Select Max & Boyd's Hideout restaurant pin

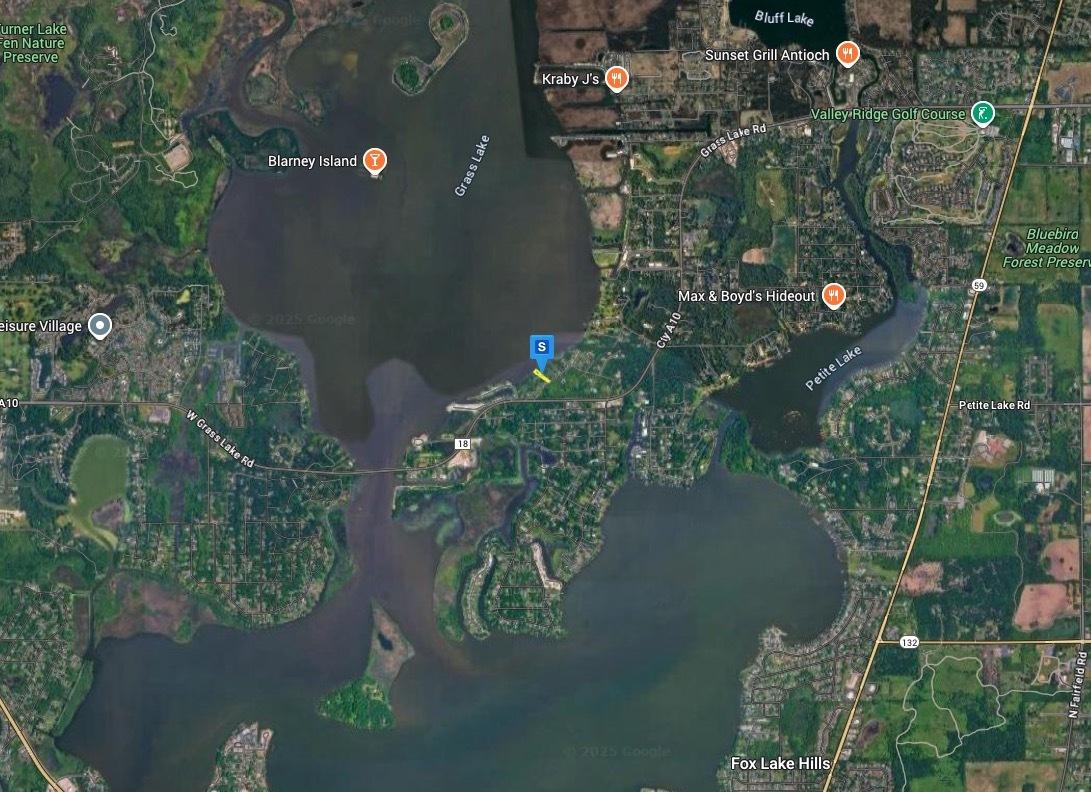(x=833, y=295)
